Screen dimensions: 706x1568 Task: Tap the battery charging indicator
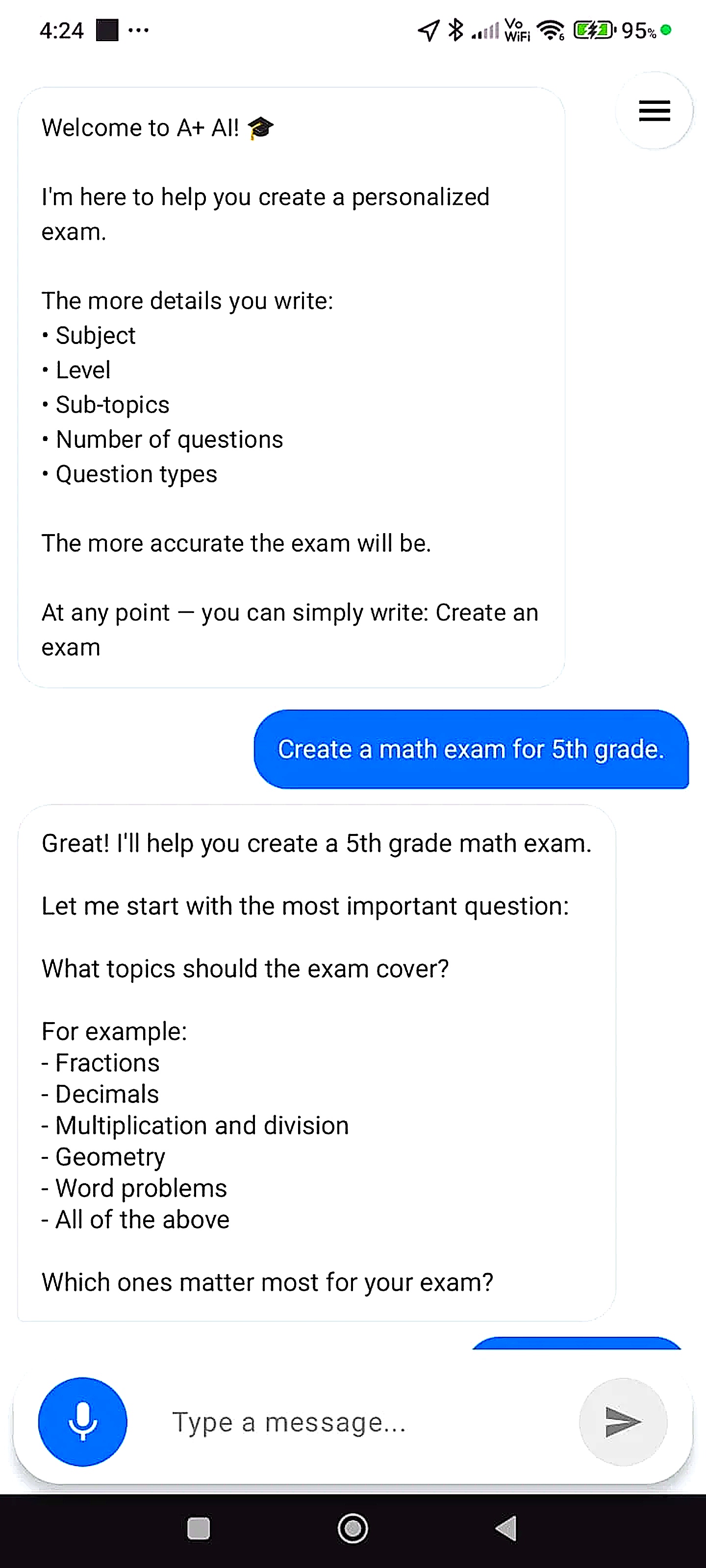click(x=594, y=29)
